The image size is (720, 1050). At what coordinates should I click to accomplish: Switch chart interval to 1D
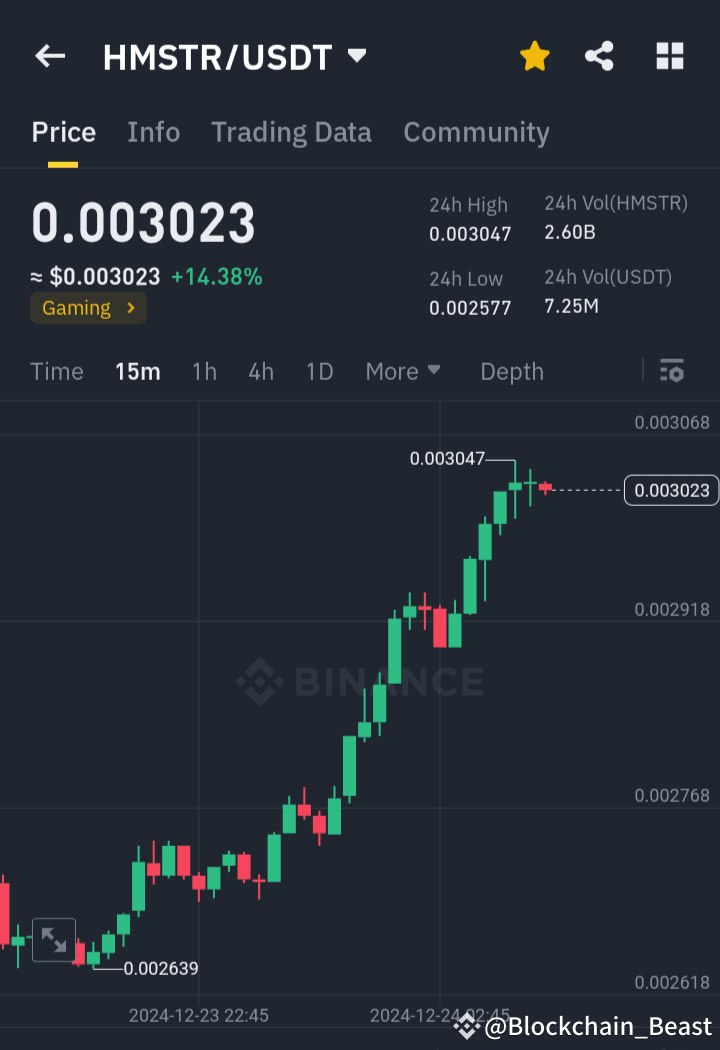[x=319, y=371]
